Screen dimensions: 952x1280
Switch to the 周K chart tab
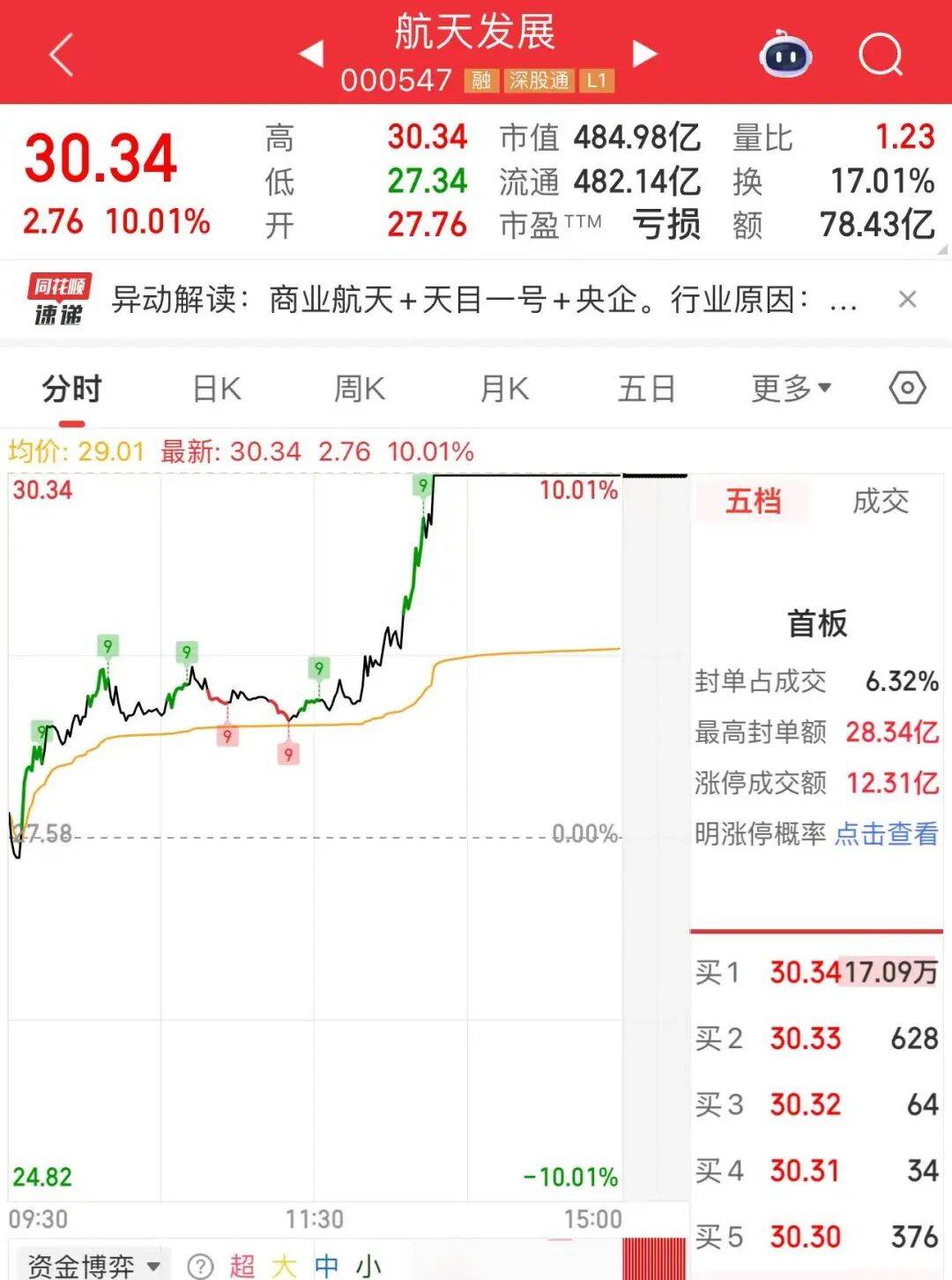[x=360, y=389]
